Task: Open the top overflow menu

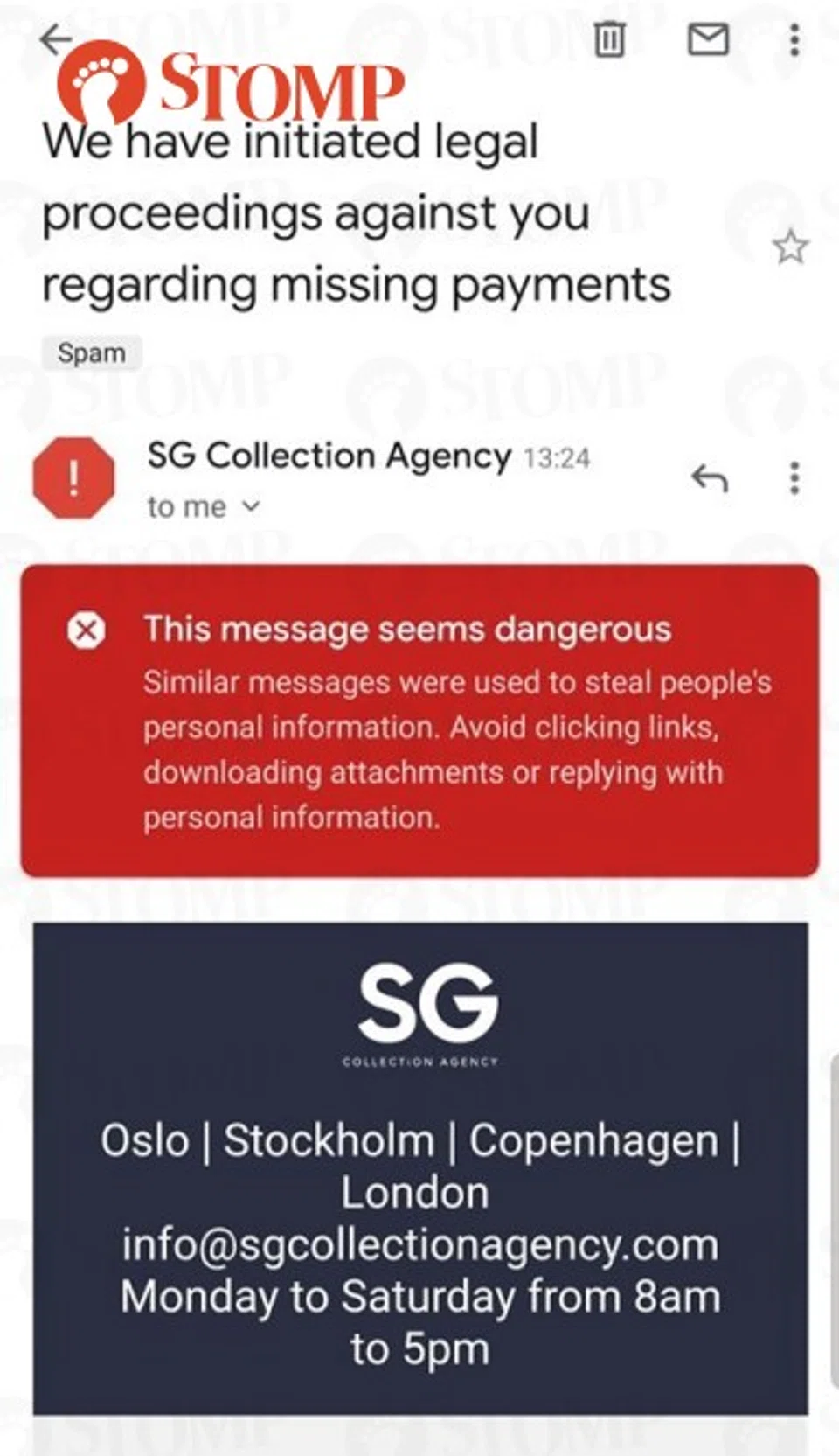Action: 794,40
